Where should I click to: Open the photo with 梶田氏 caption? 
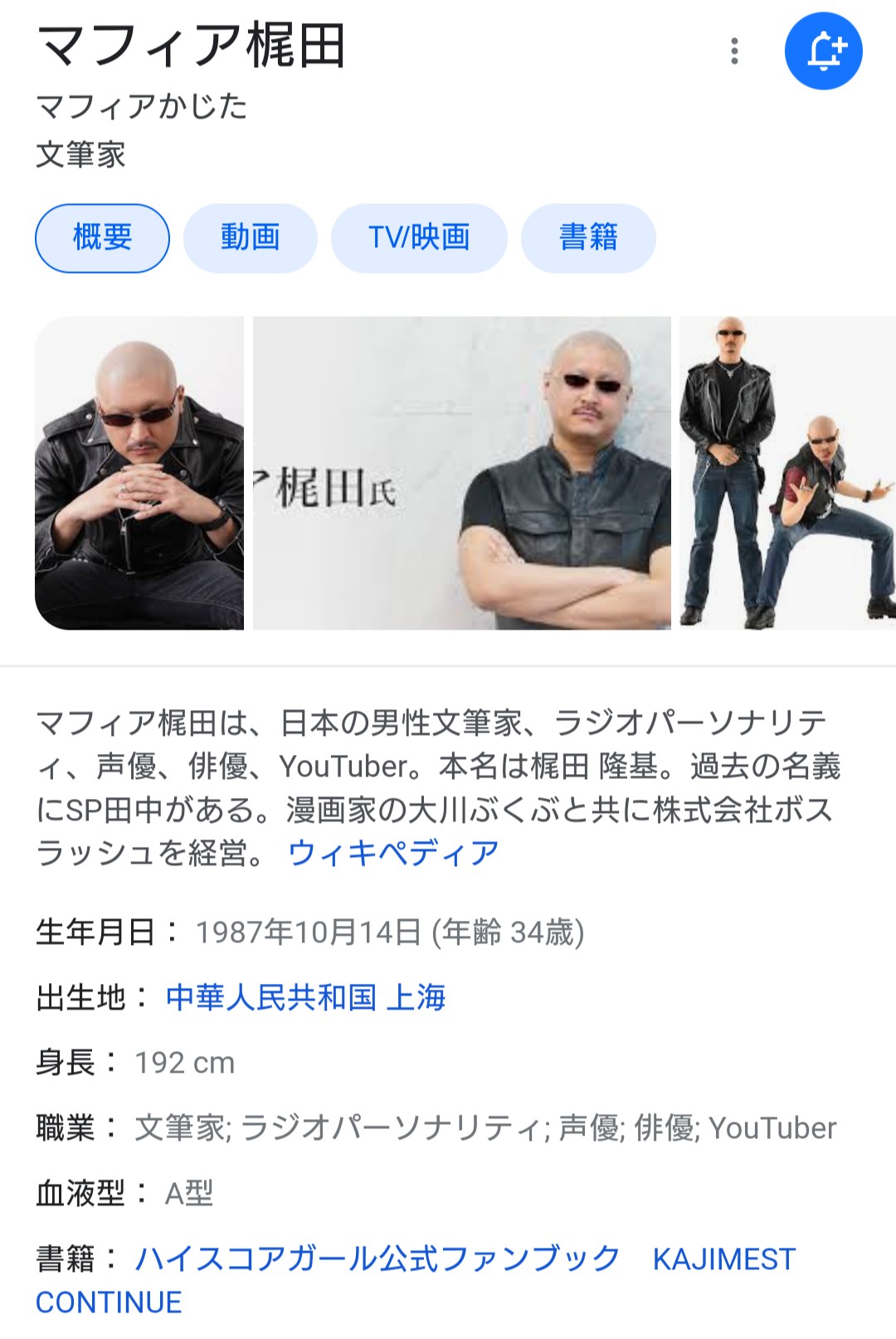pos(461,473)
